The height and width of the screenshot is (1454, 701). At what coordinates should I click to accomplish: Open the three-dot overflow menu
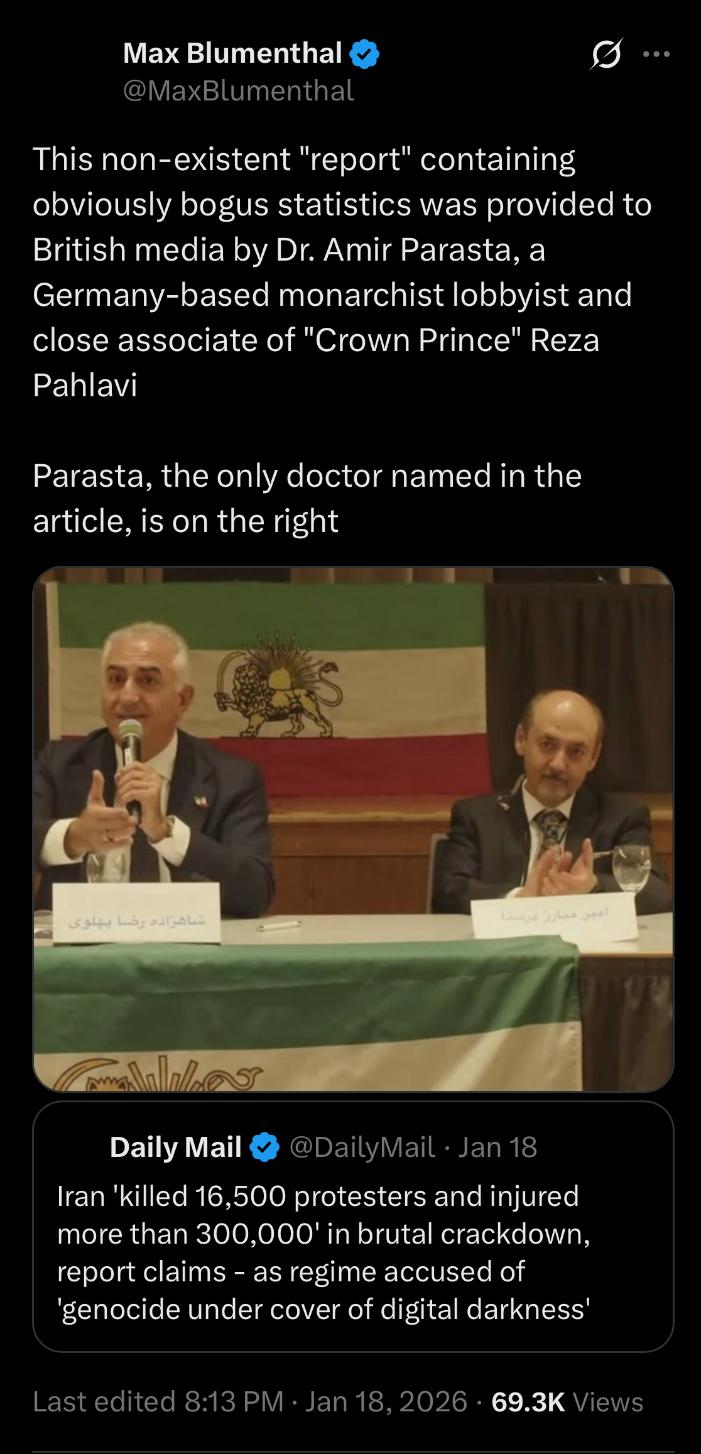[656, 55]
